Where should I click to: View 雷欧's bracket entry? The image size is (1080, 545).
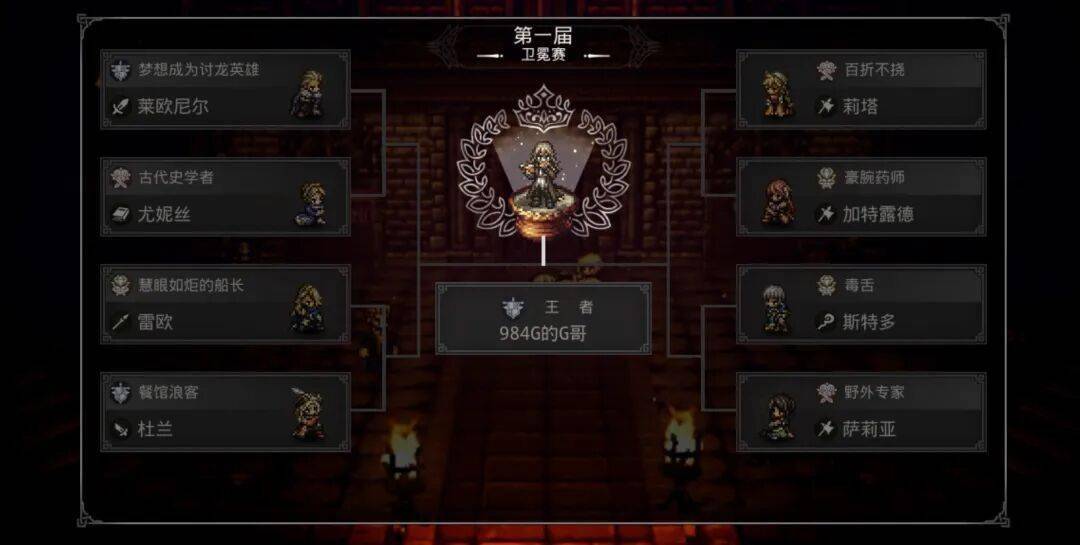tap(225, 304)
